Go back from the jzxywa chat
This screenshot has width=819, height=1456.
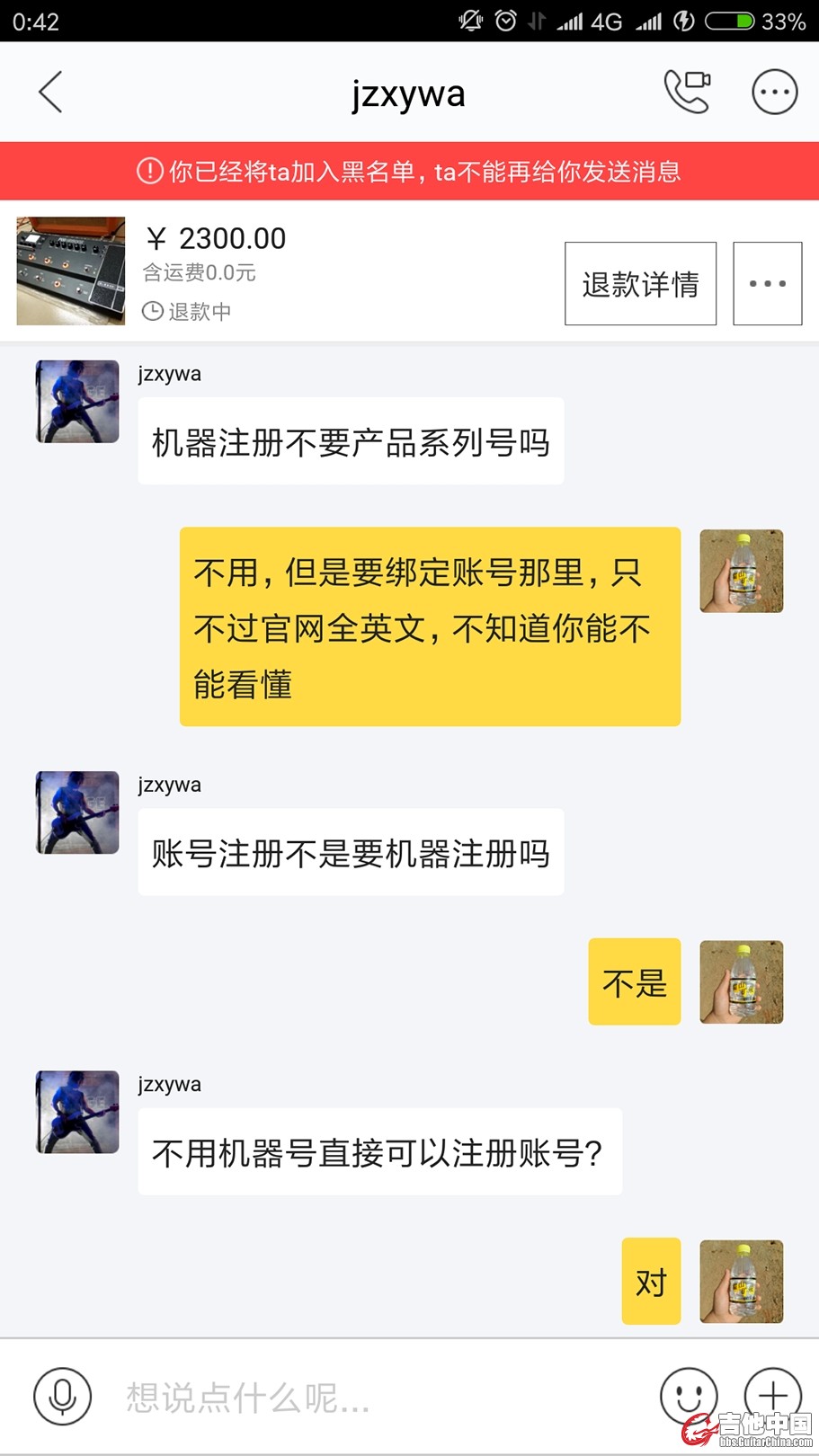pos(51,92)
